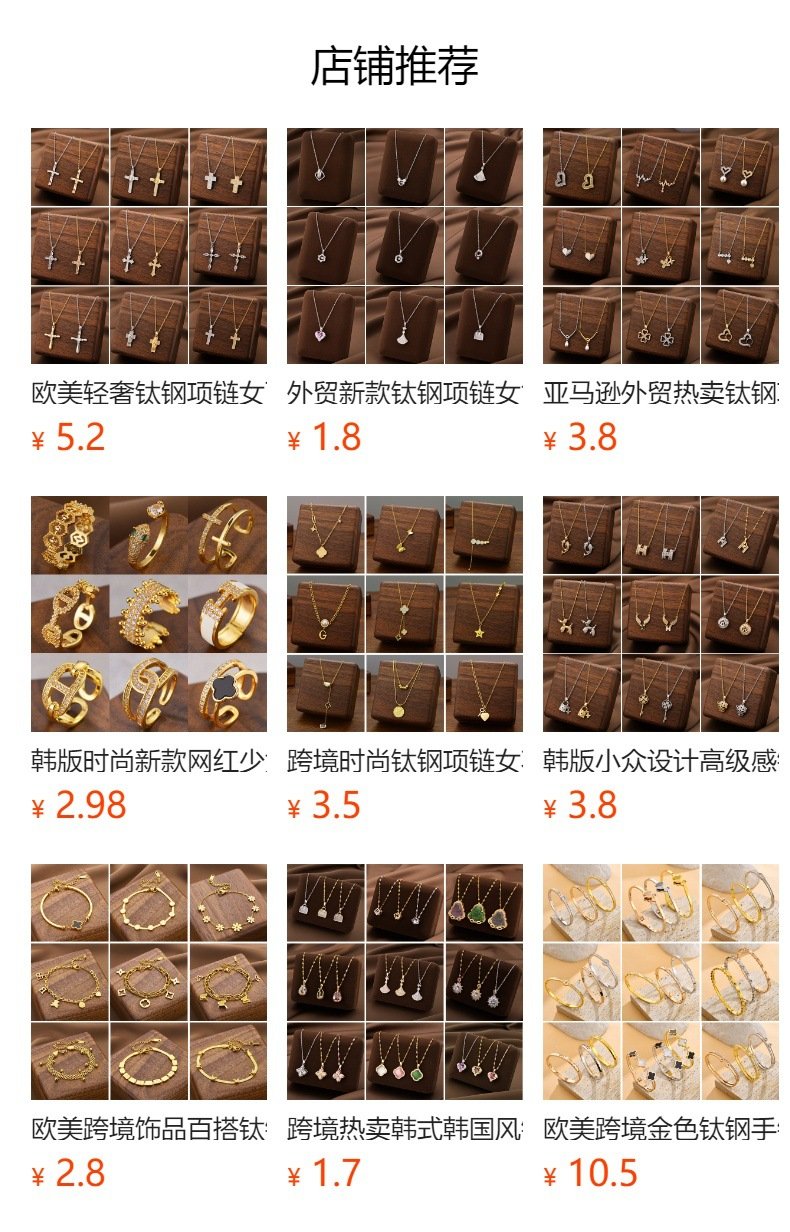This screenshot has height=1232, width=790.
Task: Open the 欧美跨境金色钛钢手 bangle product priced ¥10.5
Action: [x=660, y=982]
